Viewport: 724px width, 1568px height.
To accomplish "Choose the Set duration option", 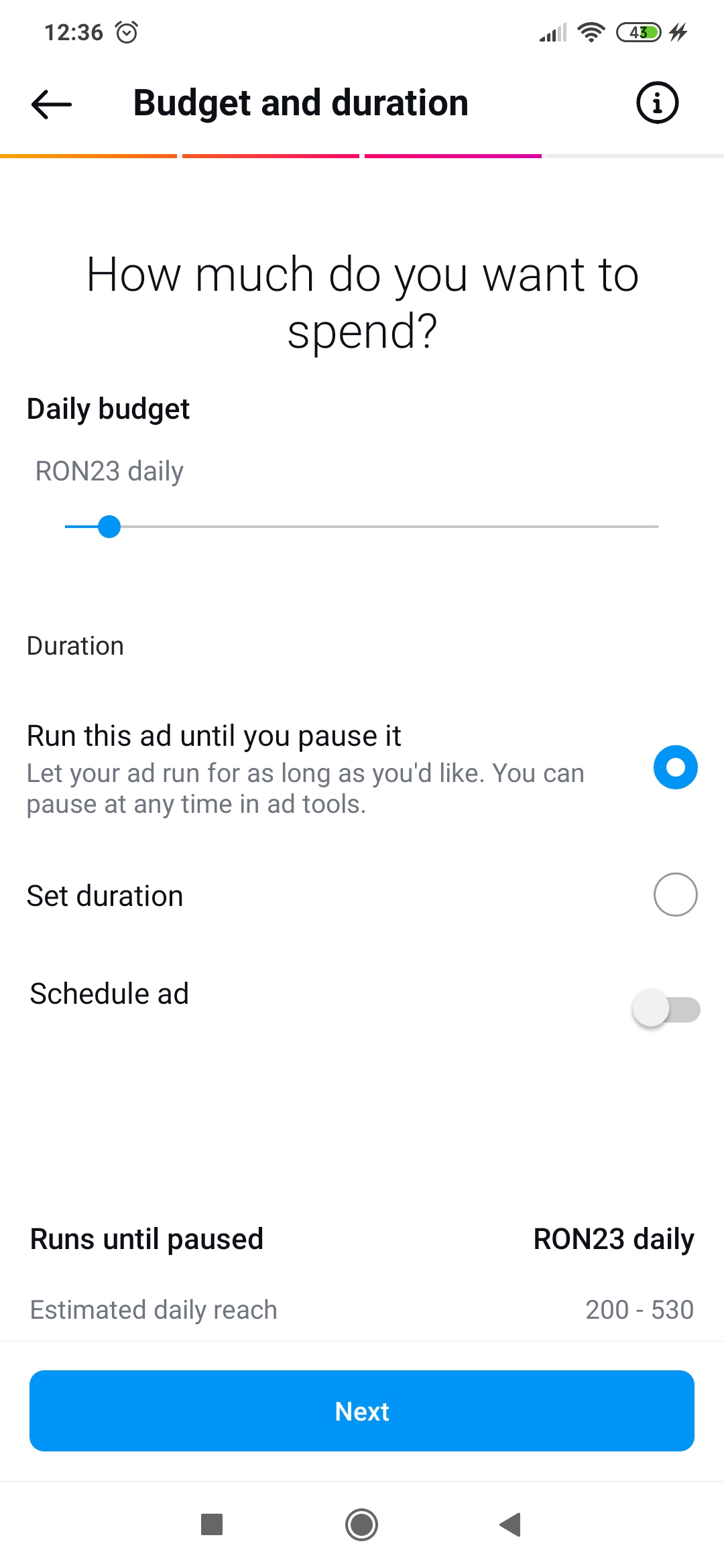I will pyautogui.click(x=675, y=895).
